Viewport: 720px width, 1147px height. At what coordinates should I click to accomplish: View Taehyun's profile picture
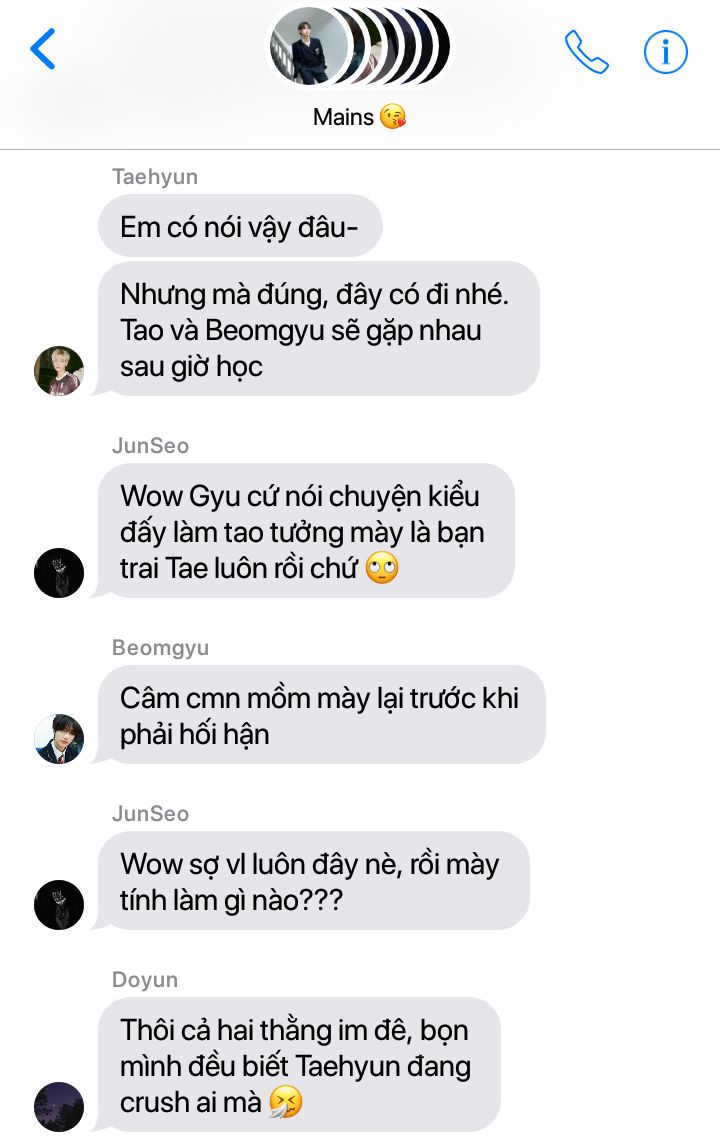coord(59,371)
